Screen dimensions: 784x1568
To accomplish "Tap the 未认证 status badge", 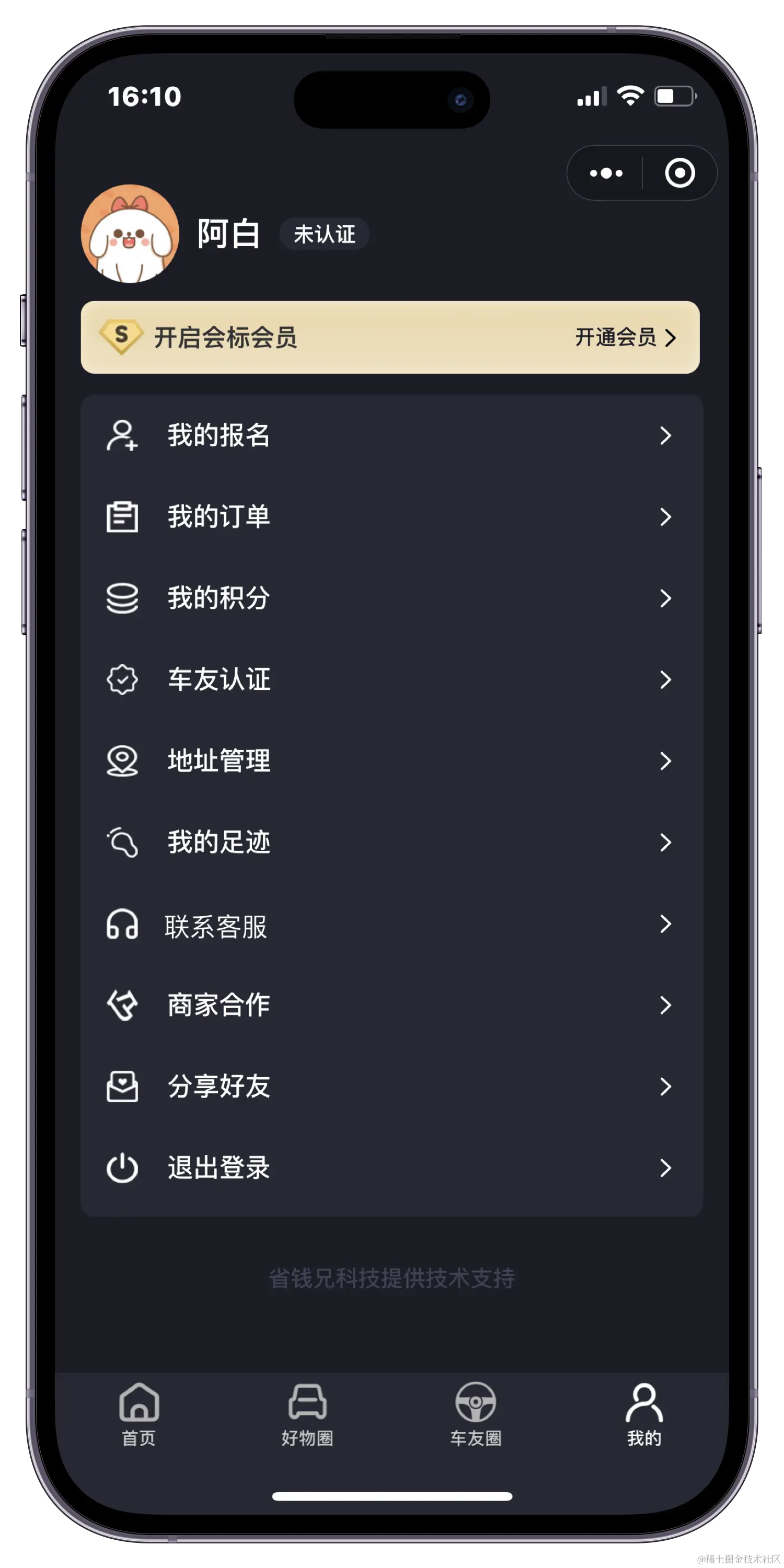I will click(x=324, y=234).
